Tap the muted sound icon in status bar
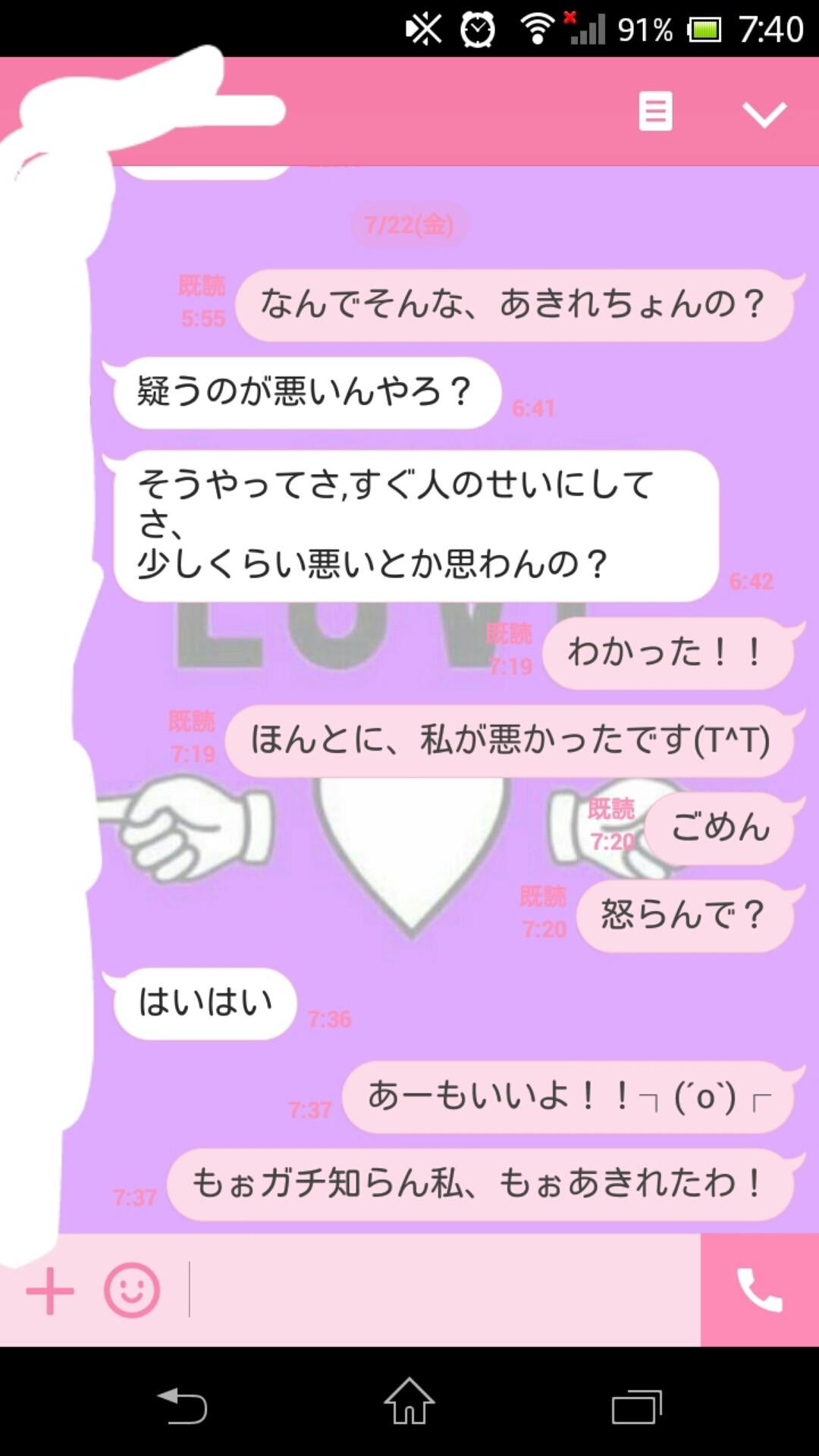The image size is (819, 1456). [425, 29]
